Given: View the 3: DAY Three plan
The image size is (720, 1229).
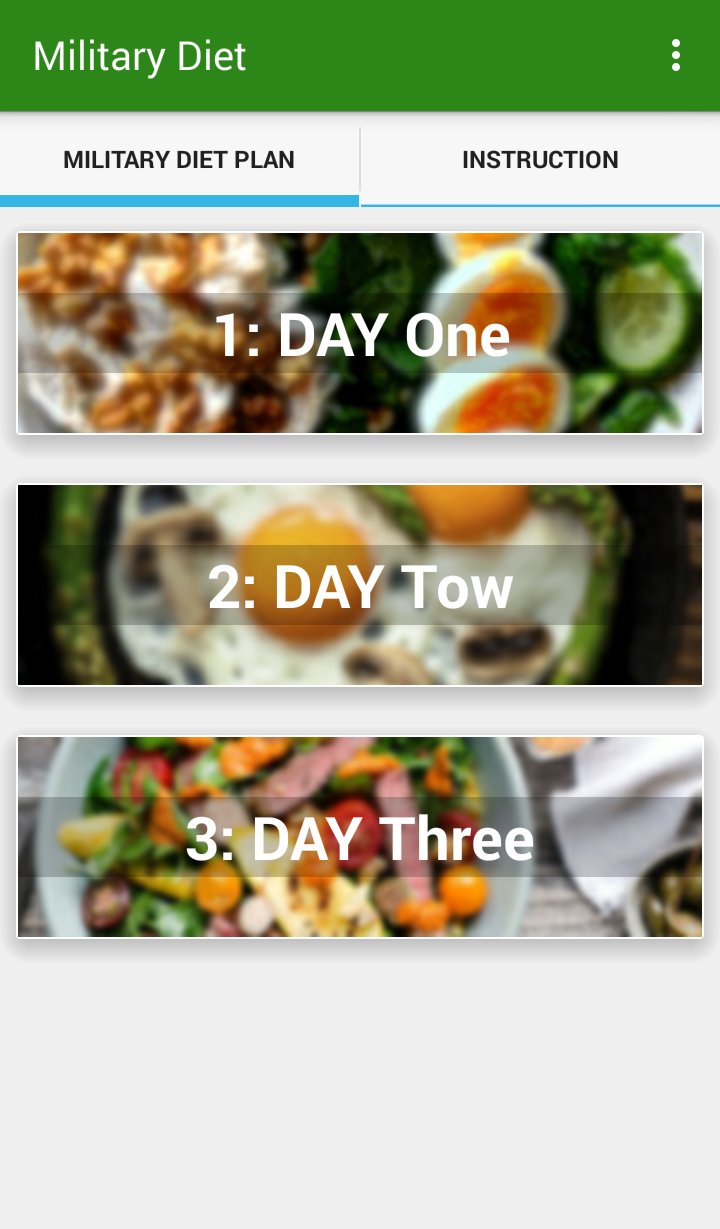Looking at the screenshot, I should [360, 838].
